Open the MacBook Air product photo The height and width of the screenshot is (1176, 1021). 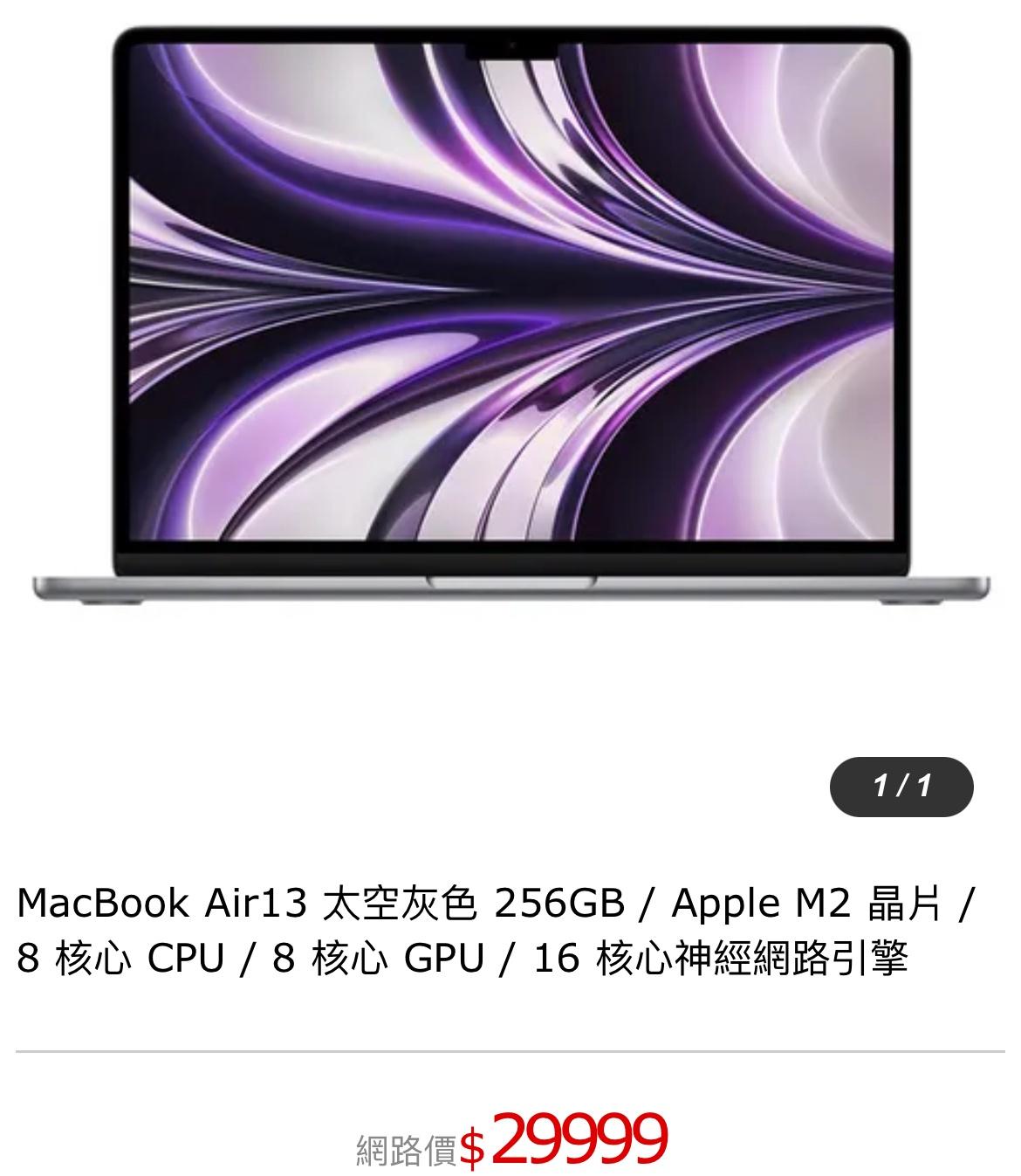point(510,314)
